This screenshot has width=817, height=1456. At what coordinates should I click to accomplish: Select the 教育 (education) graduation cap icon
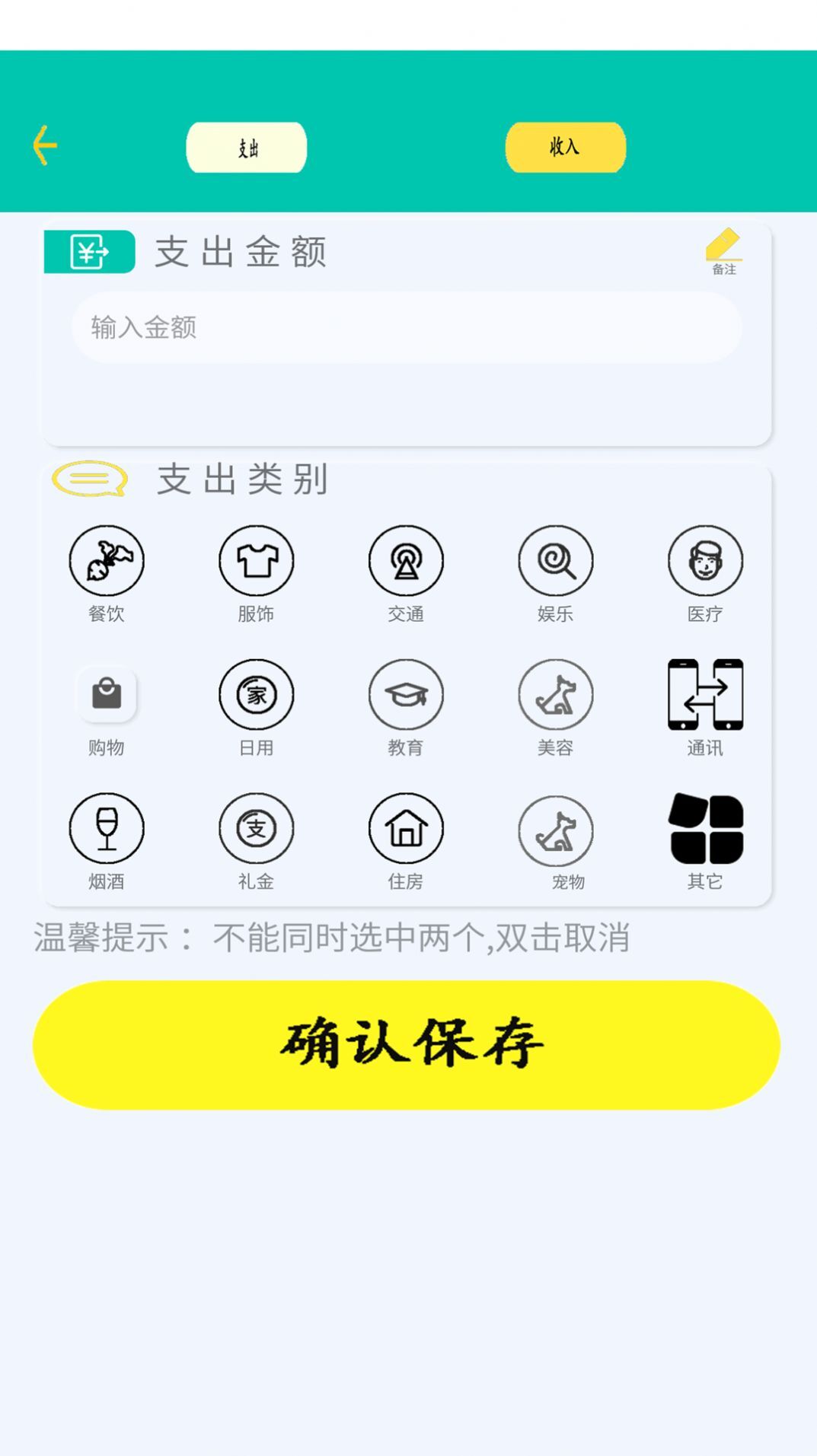tap(406, 693)
